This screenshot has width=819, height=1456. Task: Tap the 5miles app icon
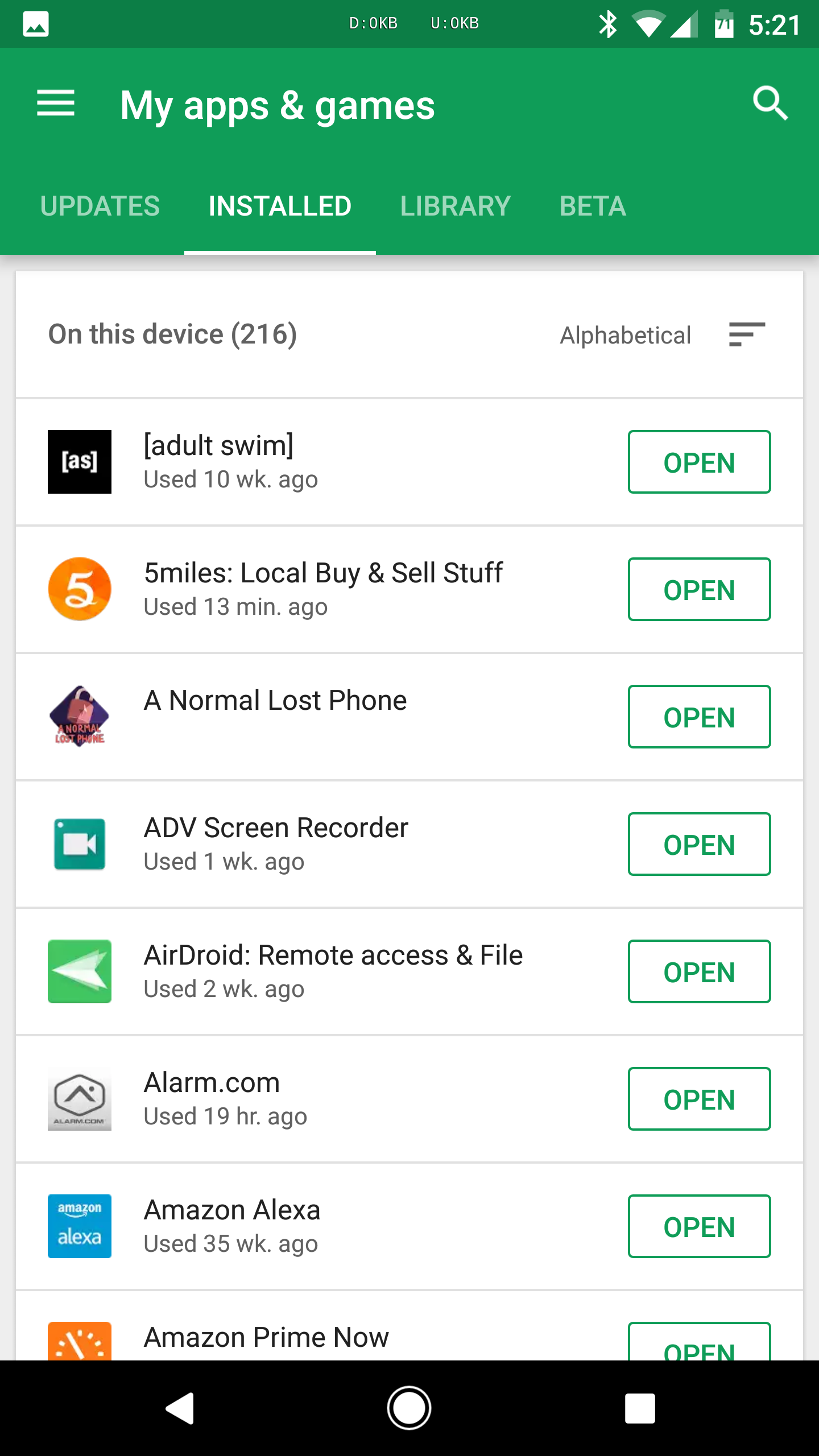tap(79, 588)
